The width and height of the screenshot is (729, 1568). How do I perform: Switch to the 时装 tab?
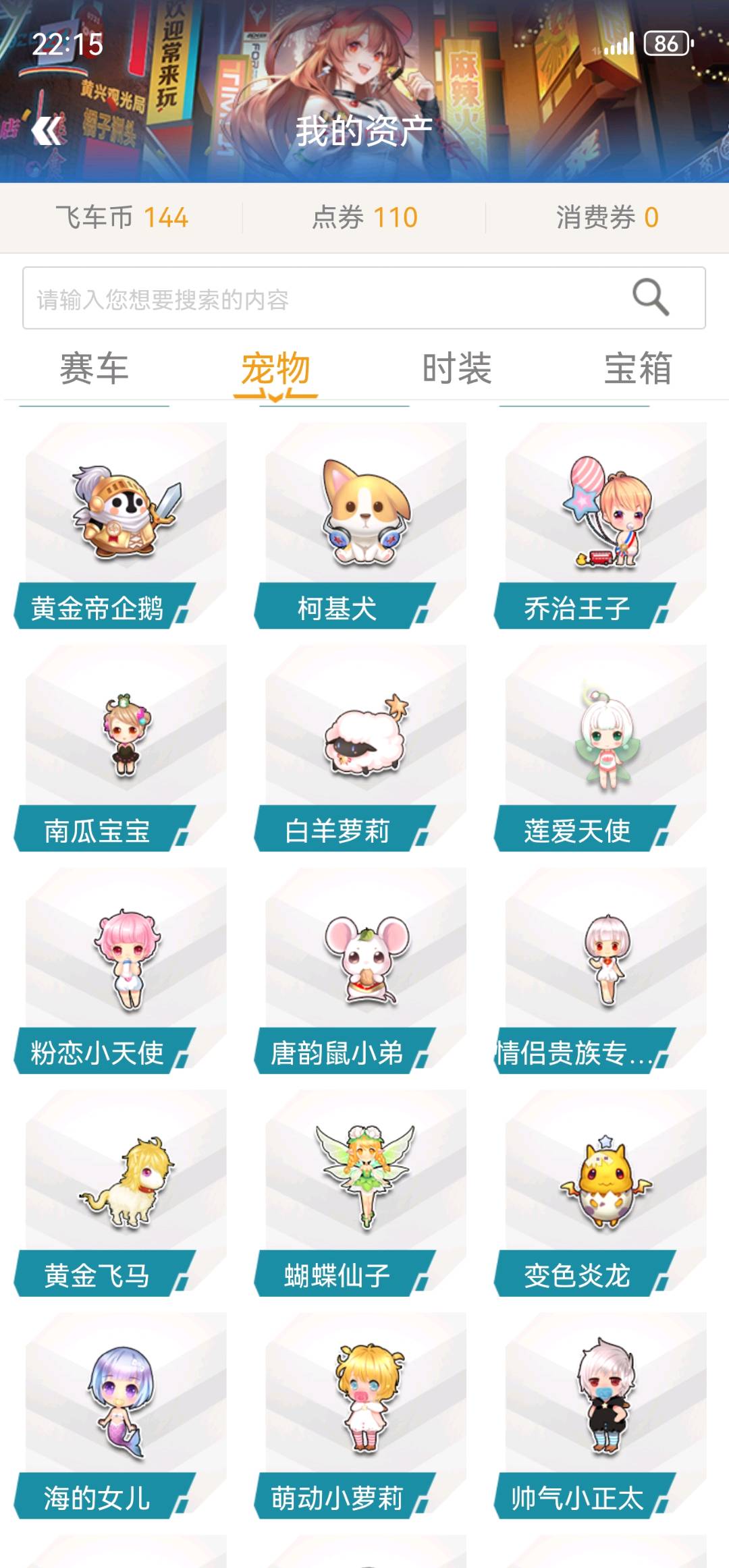click(x=457, y=369)
